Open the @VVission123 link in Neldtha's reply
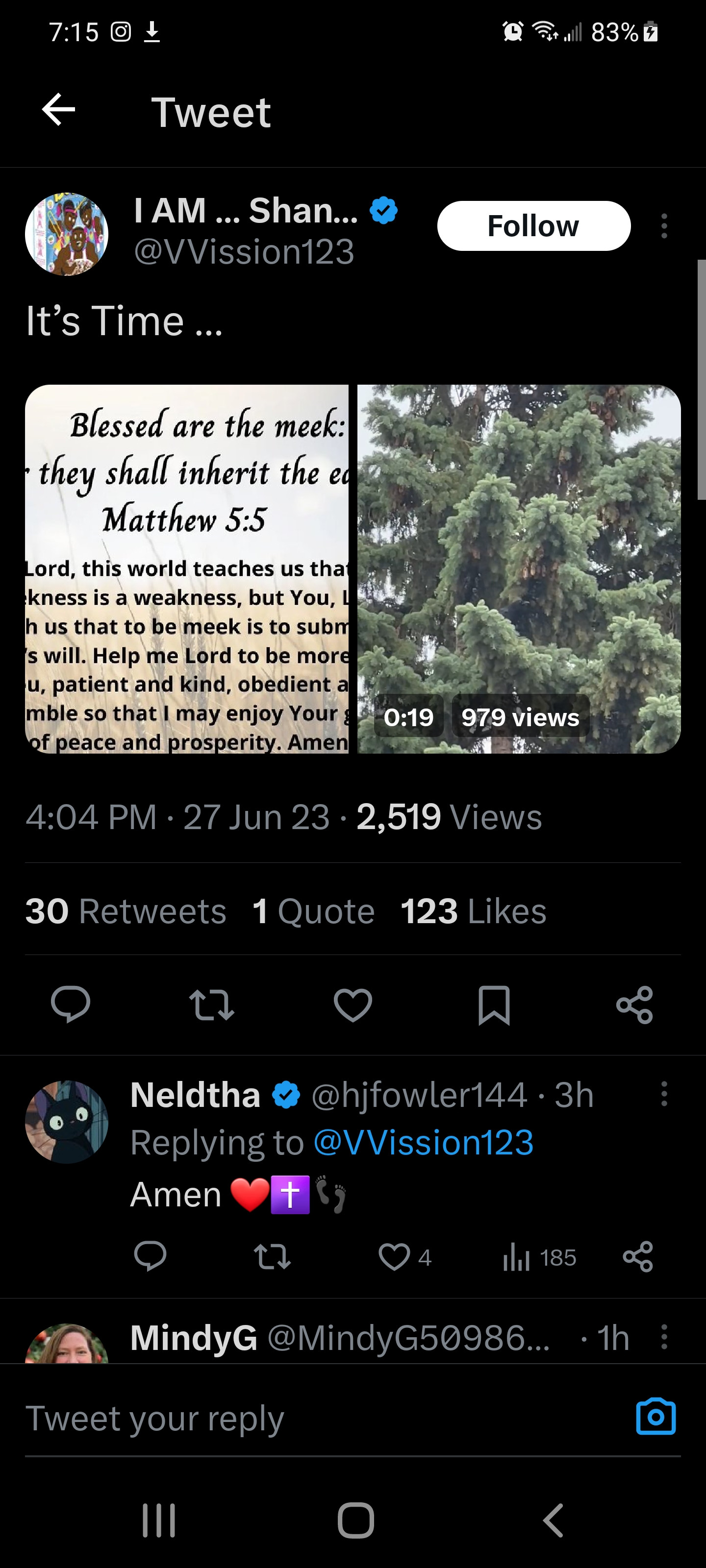706x1568 pixels. coord(424,1143)
